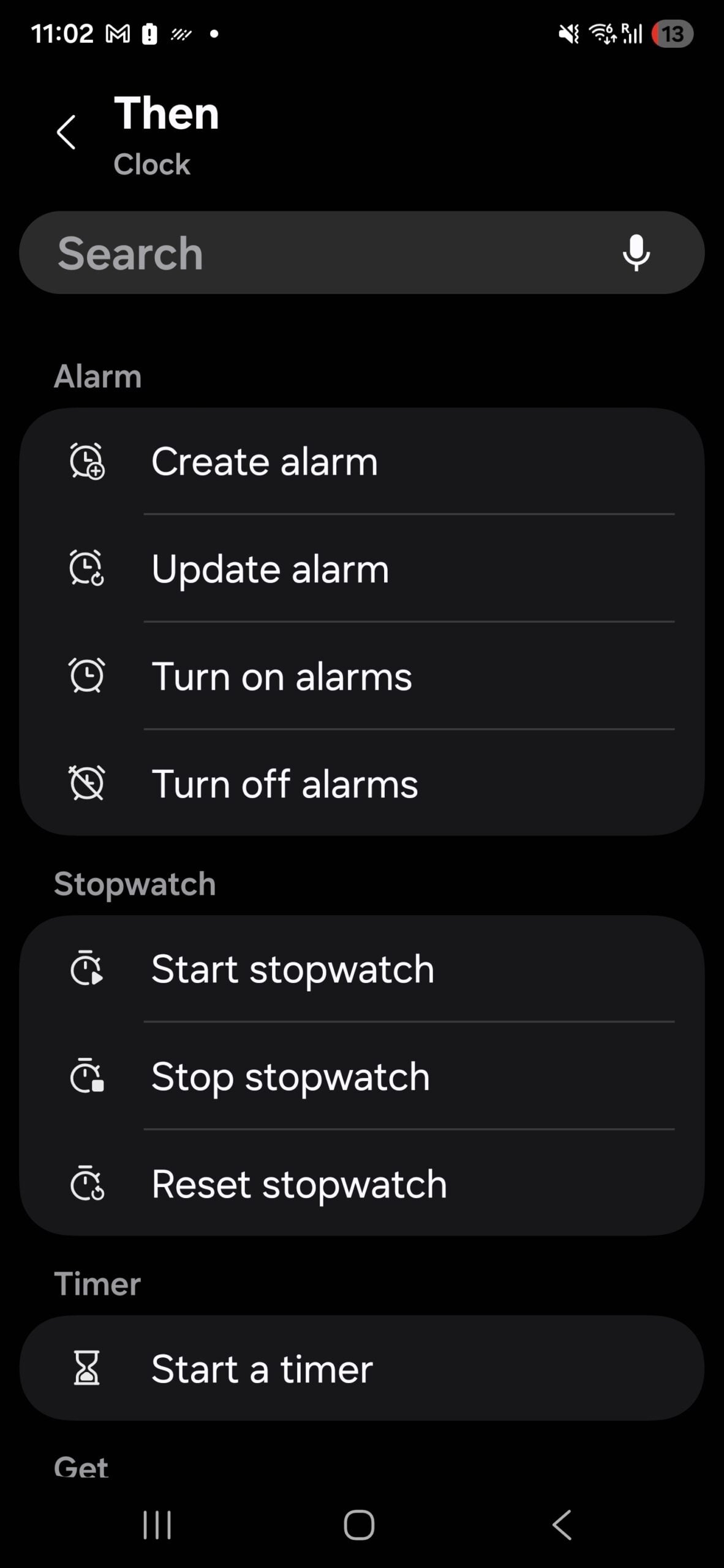724x1568 pixels.
Task: Pick Turn on alarms
Action: click(361, 677)
